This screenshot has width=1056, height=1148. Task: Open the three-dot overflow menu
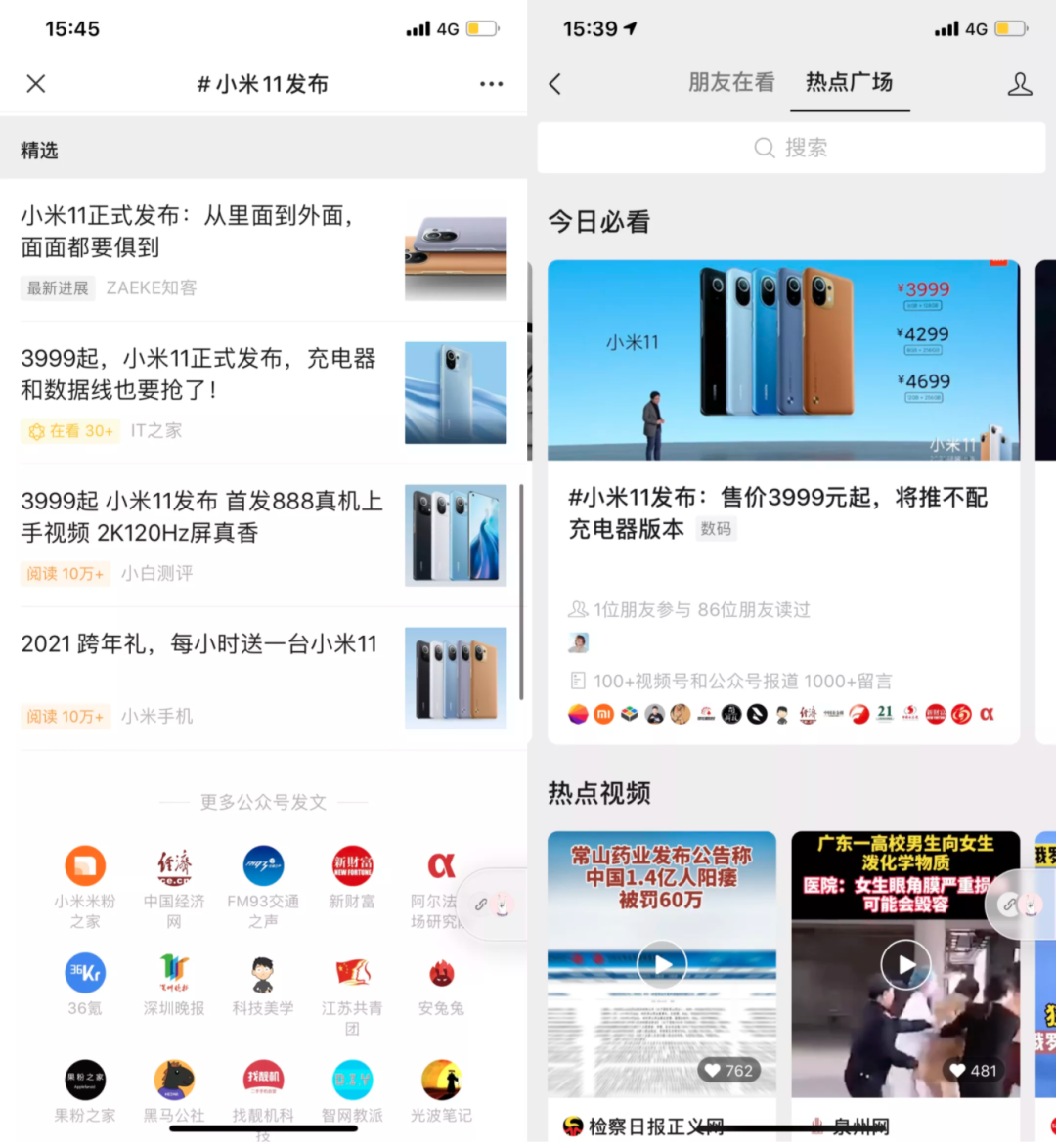[491, 84]
